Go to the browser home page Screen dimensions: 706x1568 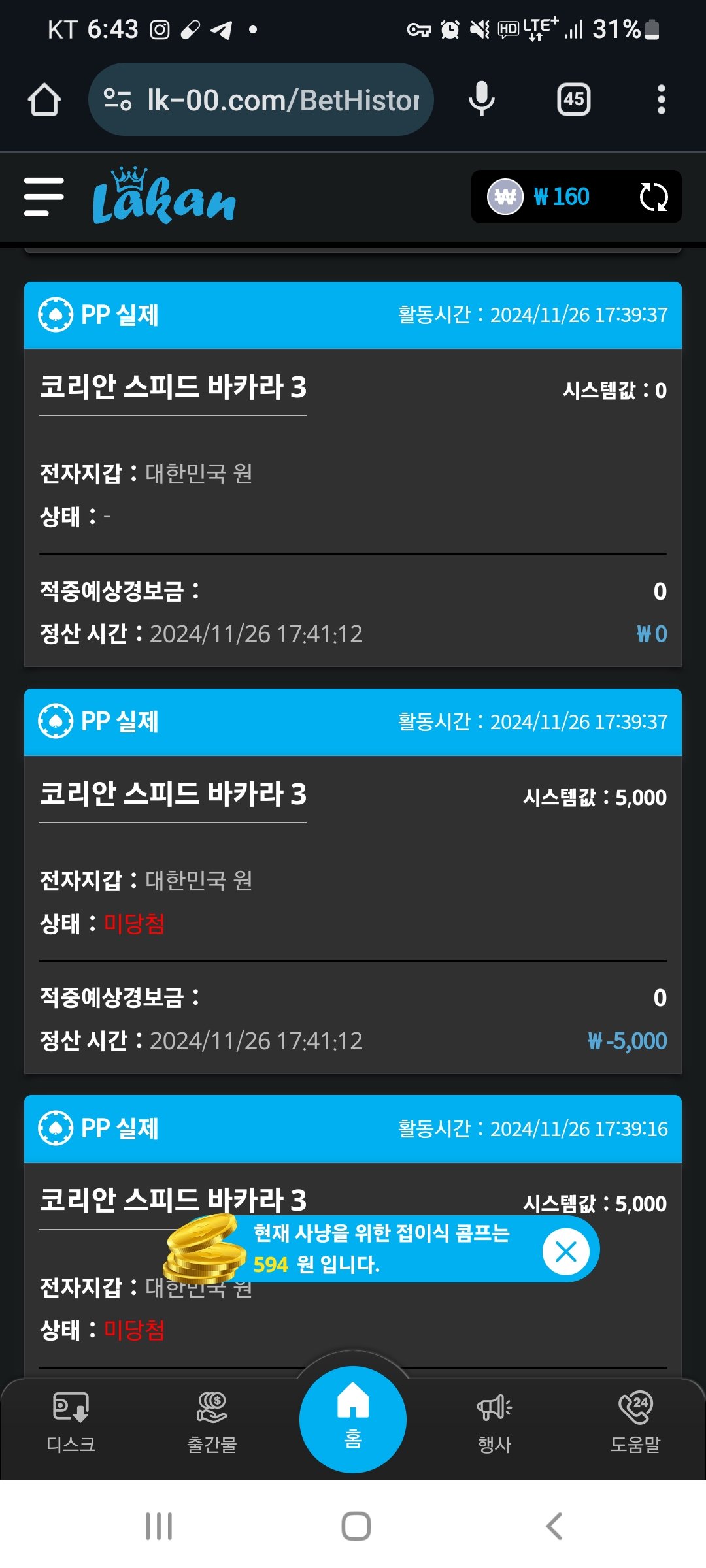pyautogui.click(x=44, y=99)
